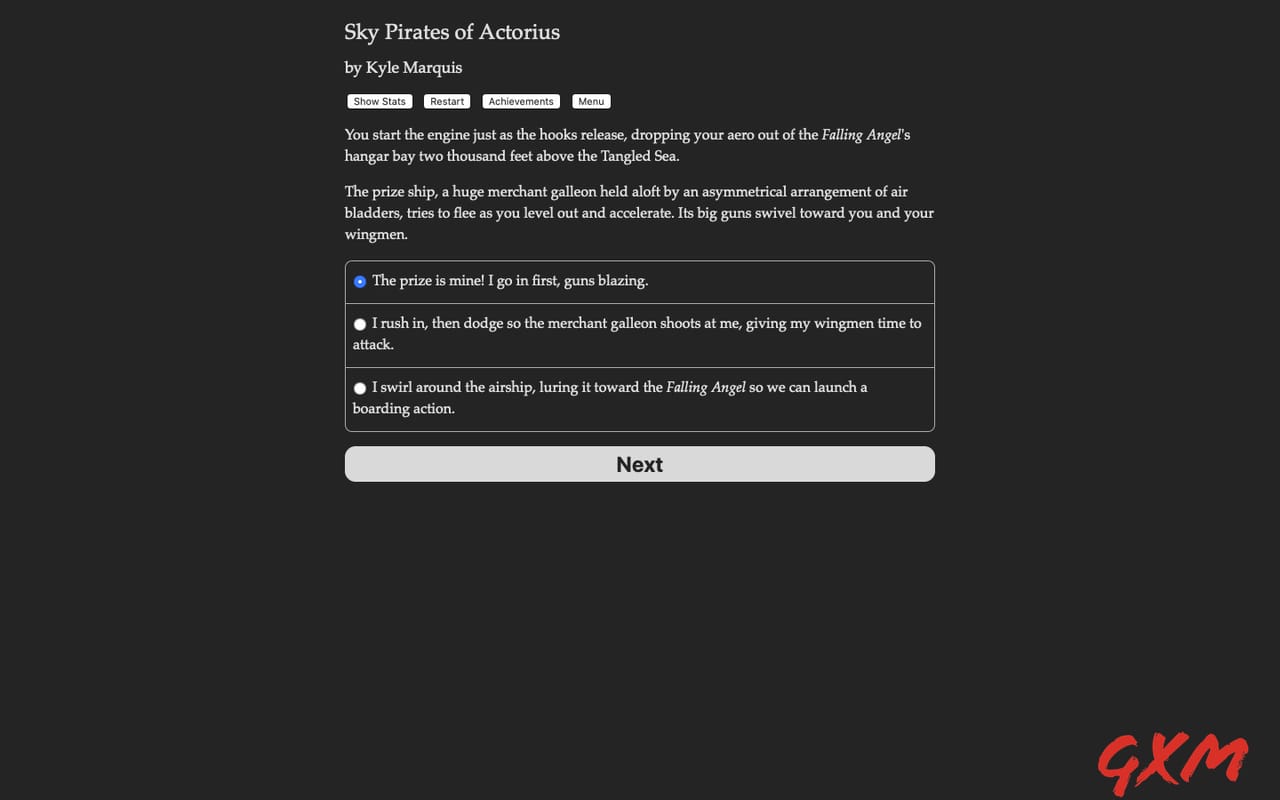View the Achievements list
1280x800 pixels.
[x=520, y=101]
